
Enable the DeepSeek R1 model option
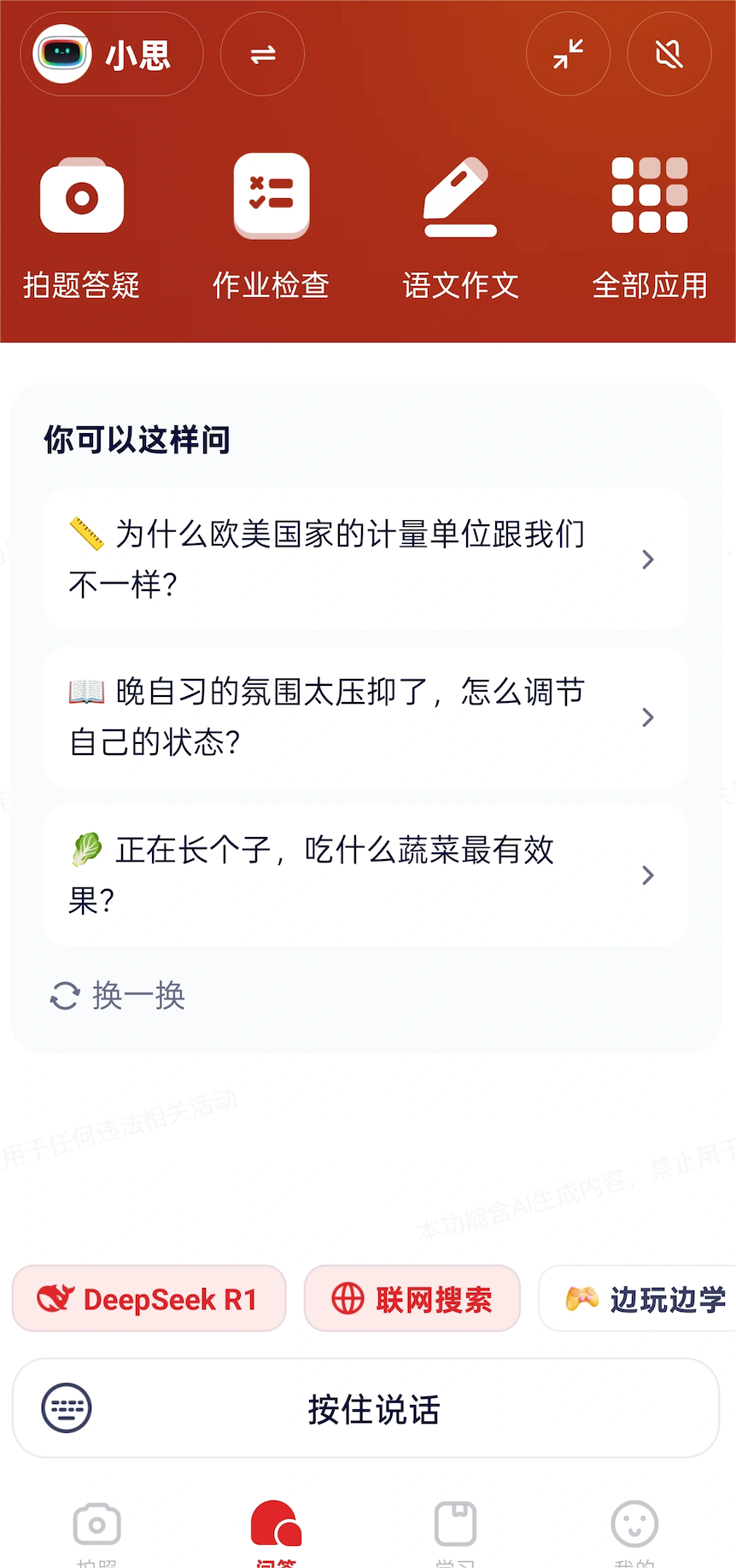click(149, 1298)
